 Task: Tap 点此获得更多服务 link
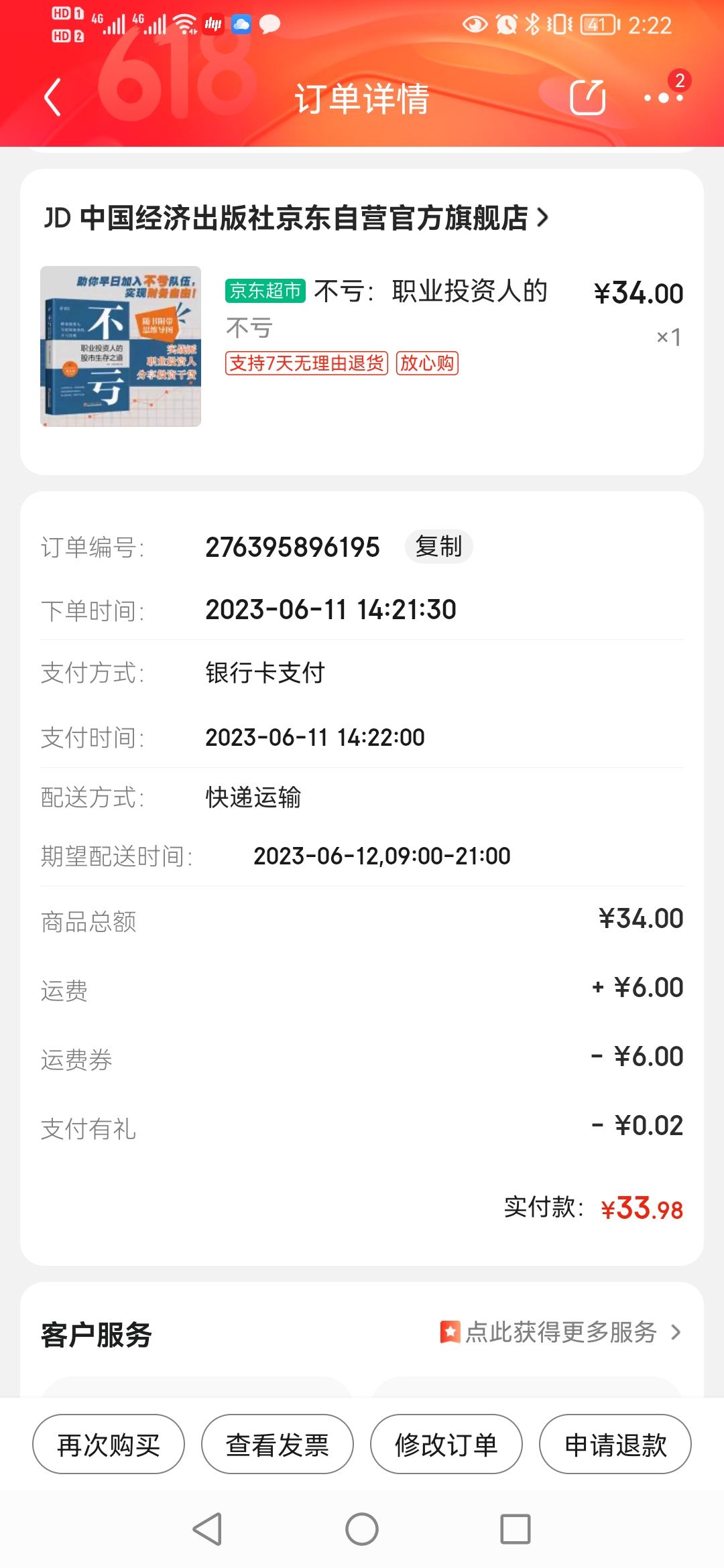pyautogui.click(x=560, y=1332)
